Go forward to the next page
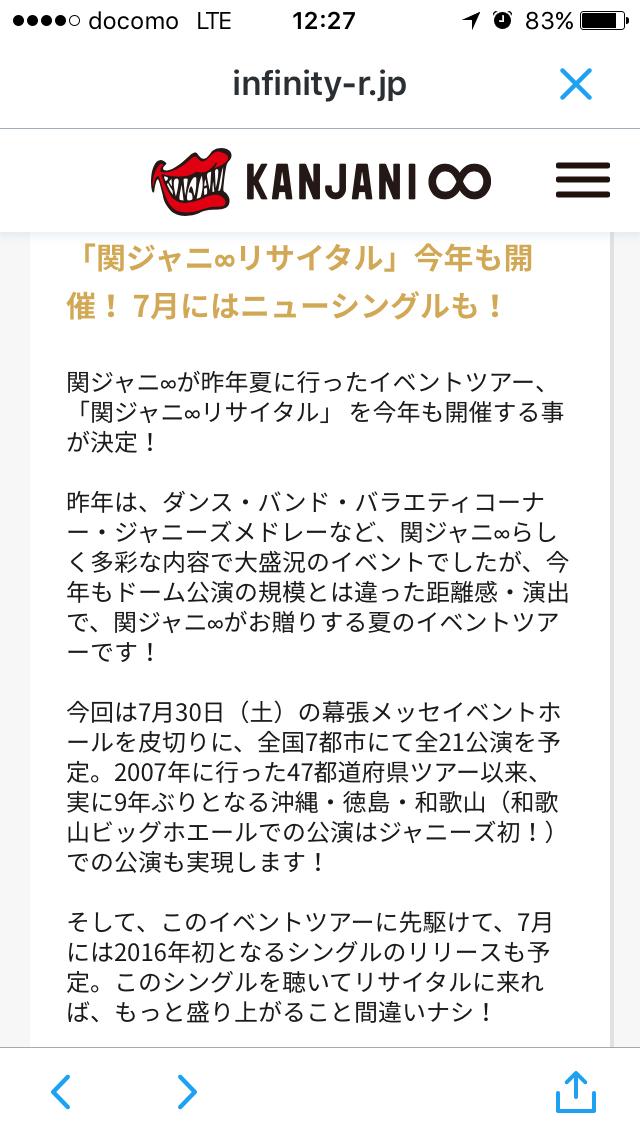Screen dimensions: 640x1136 [x=186, y=1091]
